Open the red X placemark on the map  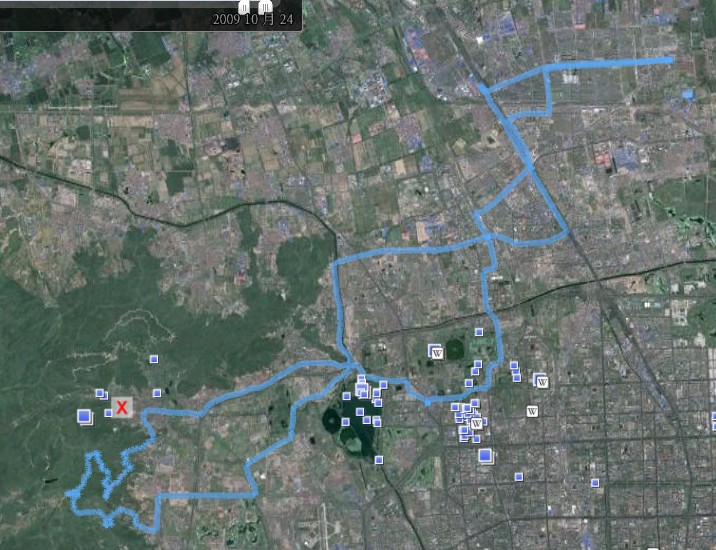[122, 407]
